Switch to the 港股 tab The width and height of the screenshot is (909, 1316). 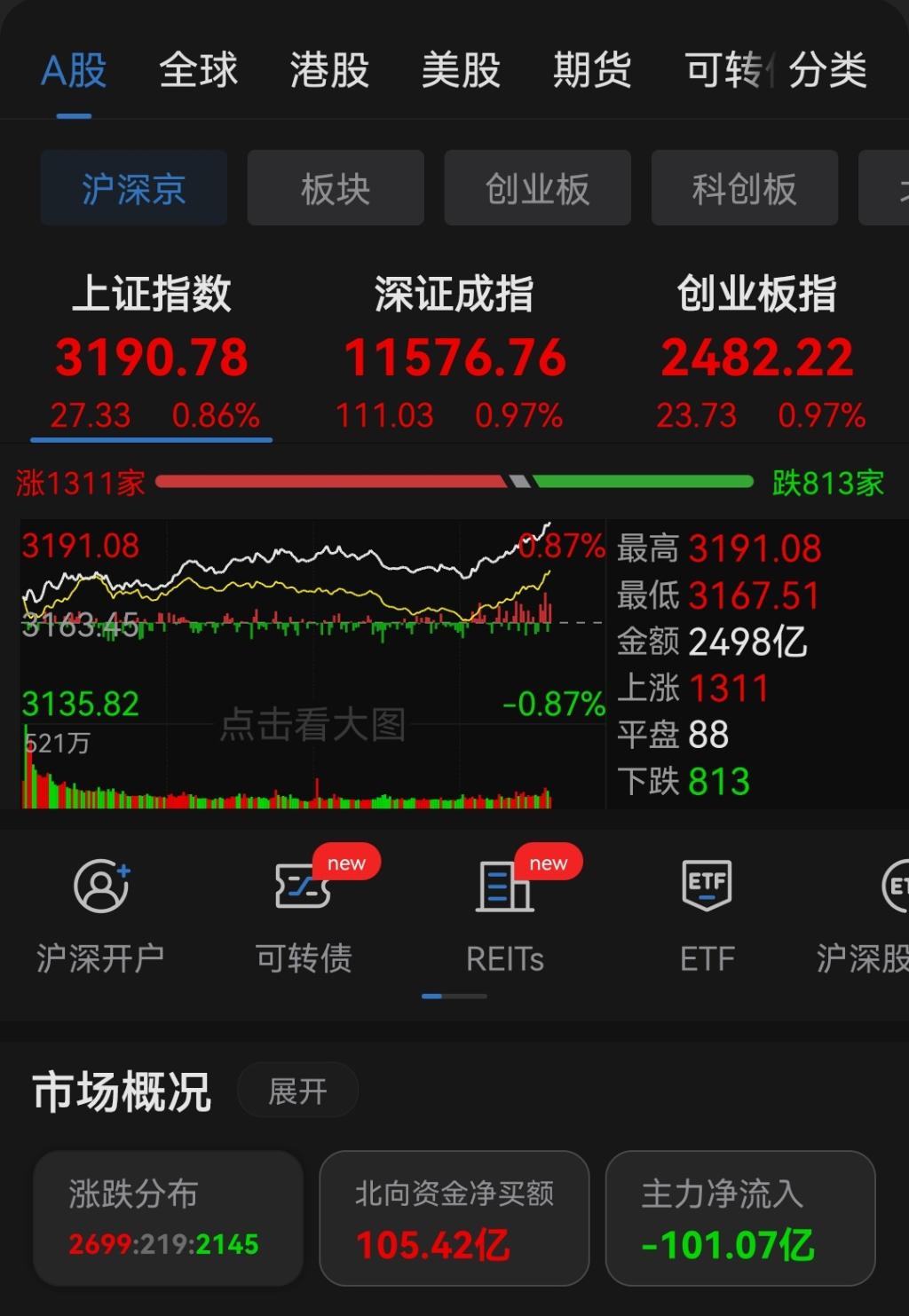point(329,70)
